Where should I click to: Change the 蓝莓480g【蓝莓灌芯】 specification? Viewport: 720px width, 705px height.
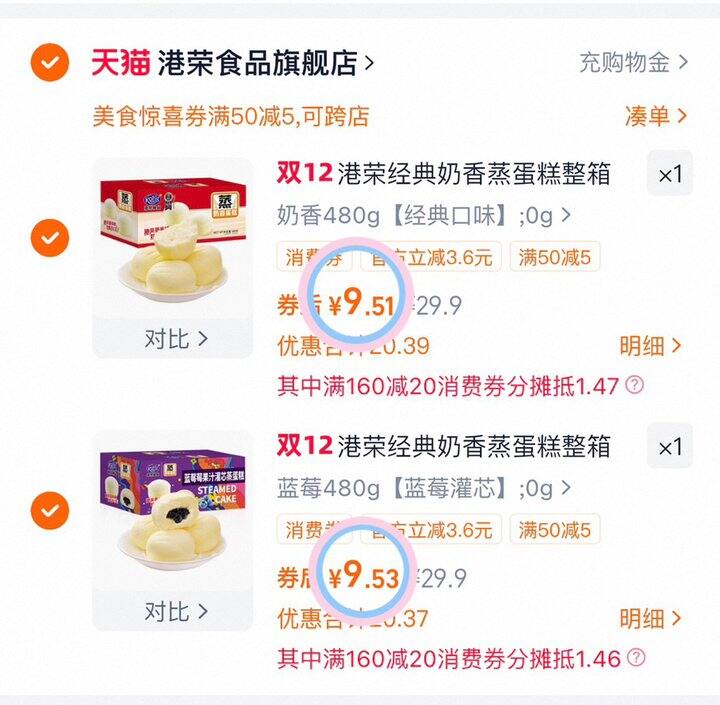pyautogui.click(x=424, y=489)
